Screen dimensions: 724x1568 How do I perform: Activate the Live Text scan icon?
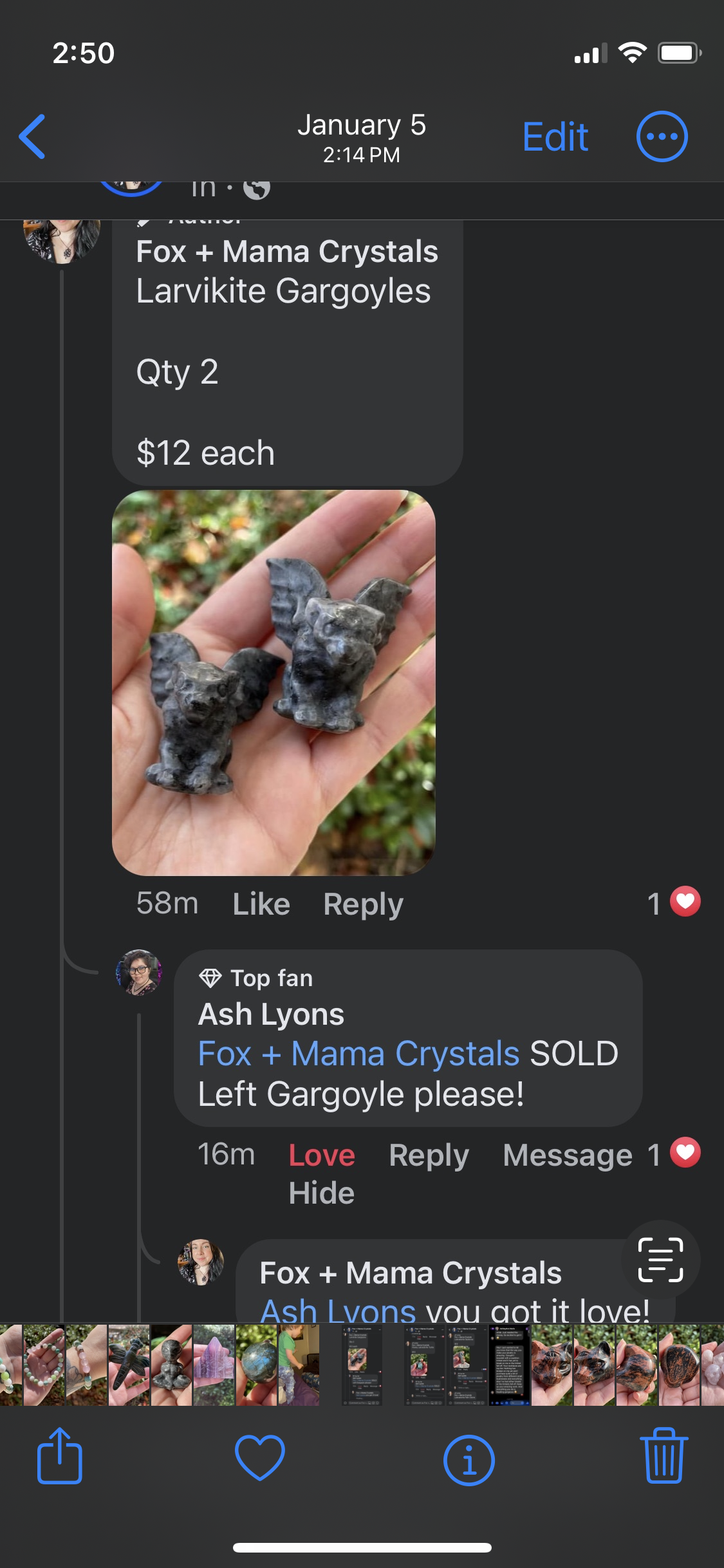(x=660, y=1260)
